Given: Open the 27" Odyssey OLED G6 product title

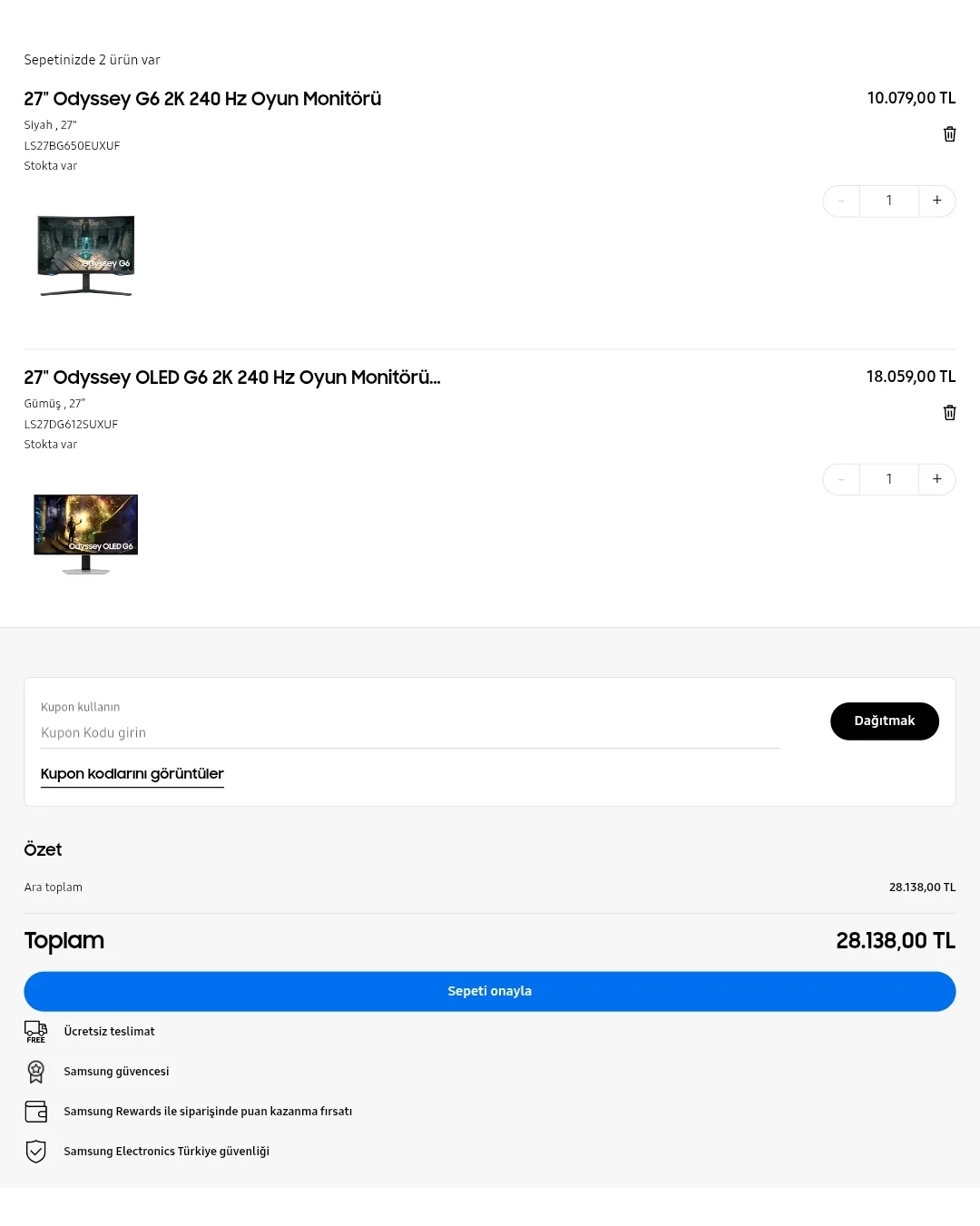Looking at the screenshot, I should tap(232, 378).
